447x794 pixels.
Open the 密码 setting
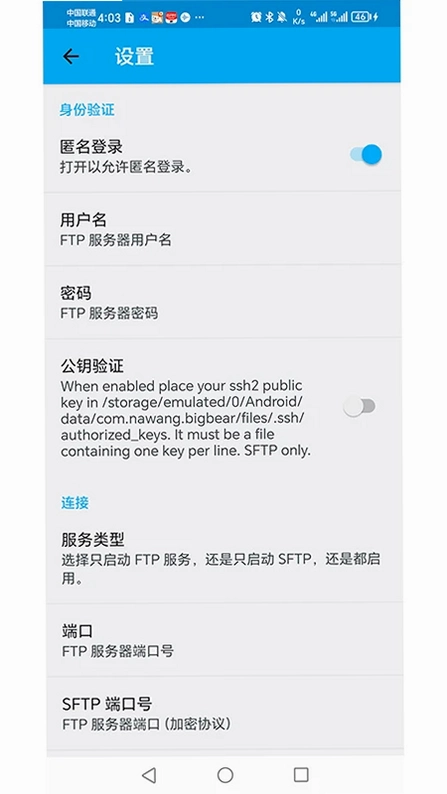223,302
